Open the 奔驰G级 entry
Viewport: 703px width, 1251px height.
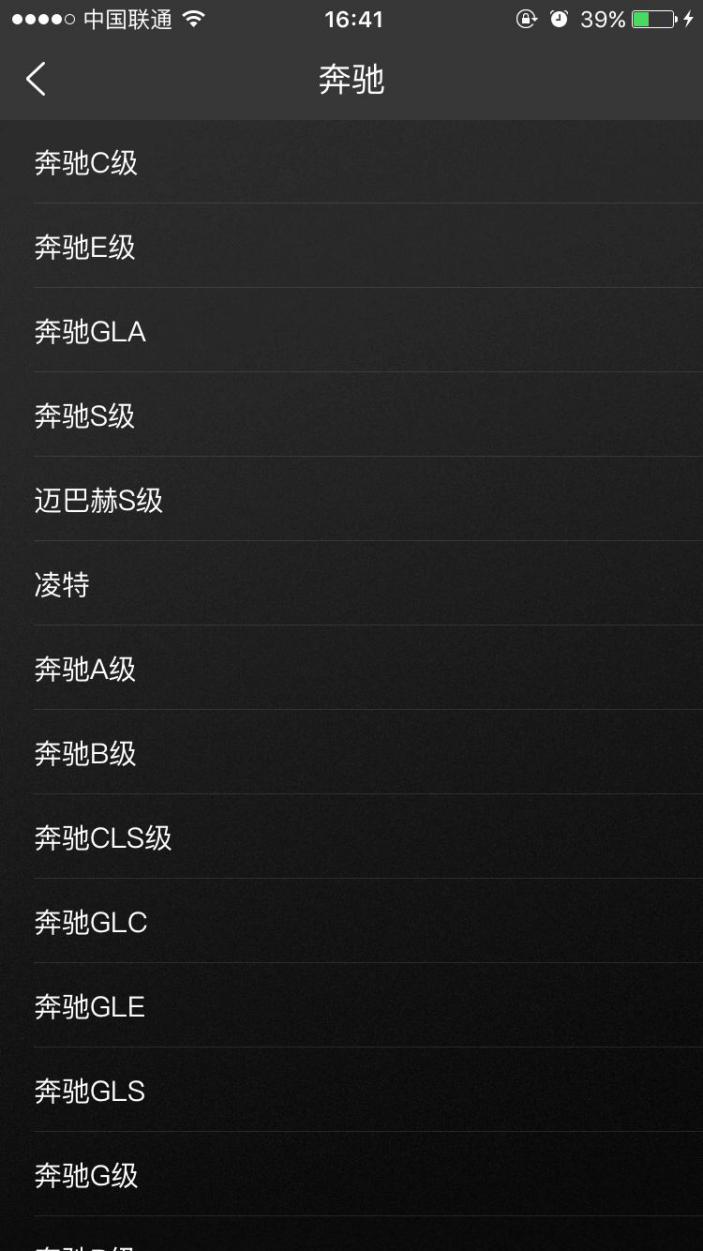click(351, 1175)
